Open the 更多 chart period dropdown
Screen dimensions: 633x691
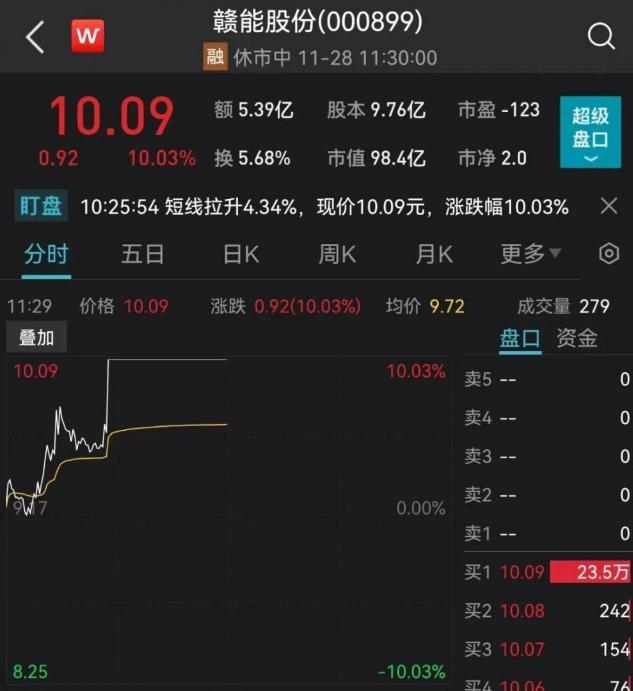tap(530, 254)
